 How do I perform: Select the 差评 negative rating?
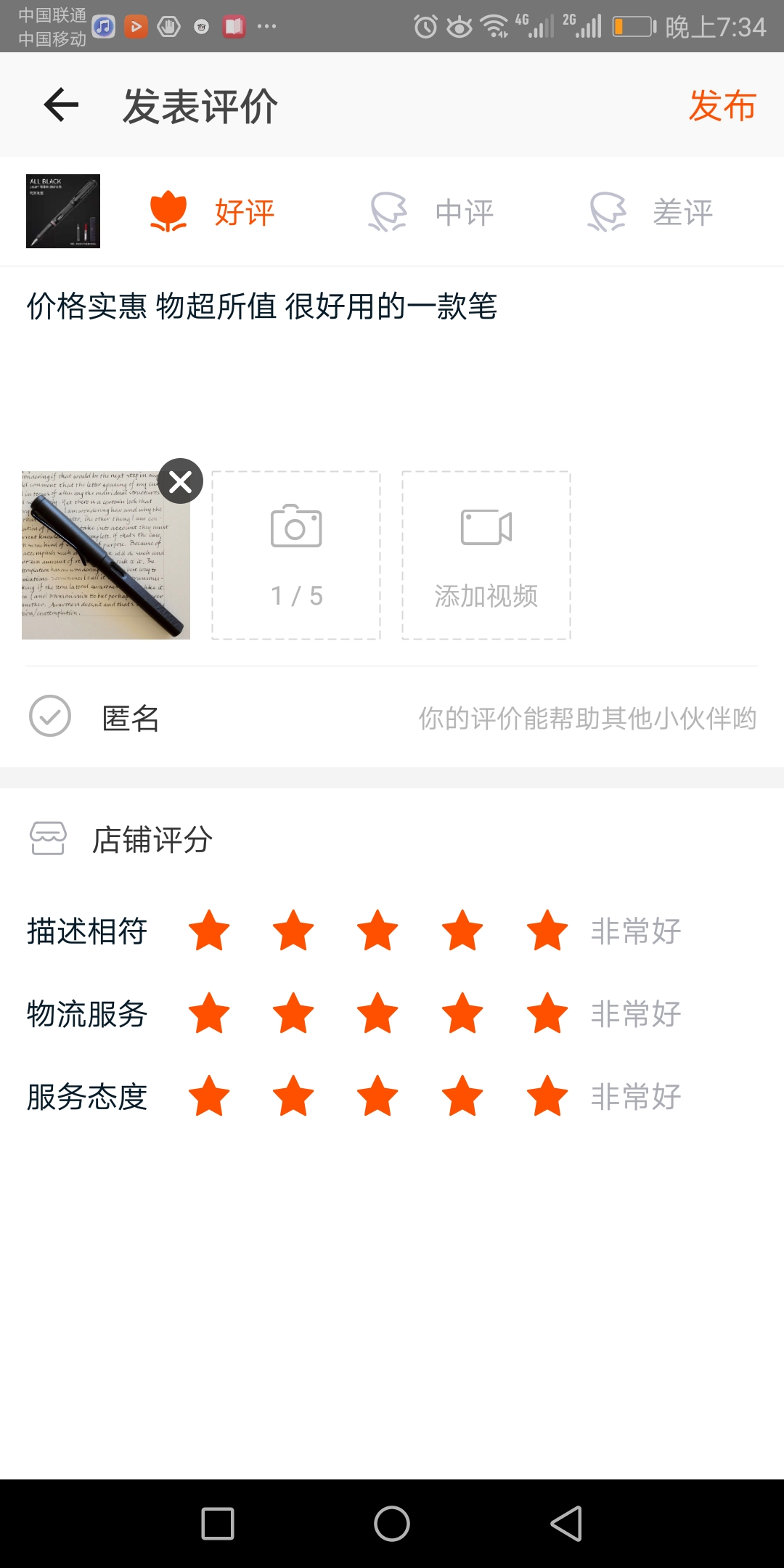click(x=650, y=212)
